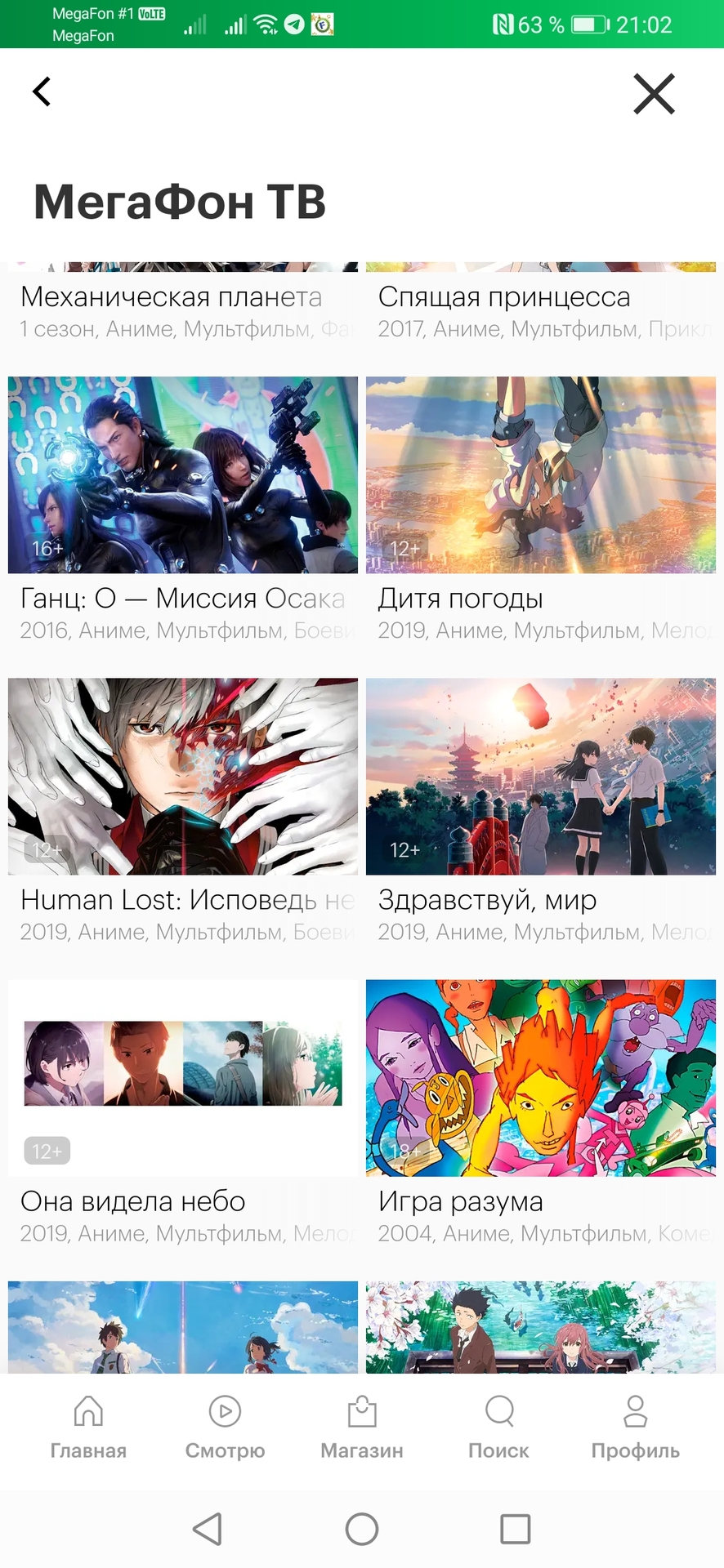Go to the Смотрю tab
Image resolution: width=724 pixels, height=1568 pixels.
(x=225, y=1426)
